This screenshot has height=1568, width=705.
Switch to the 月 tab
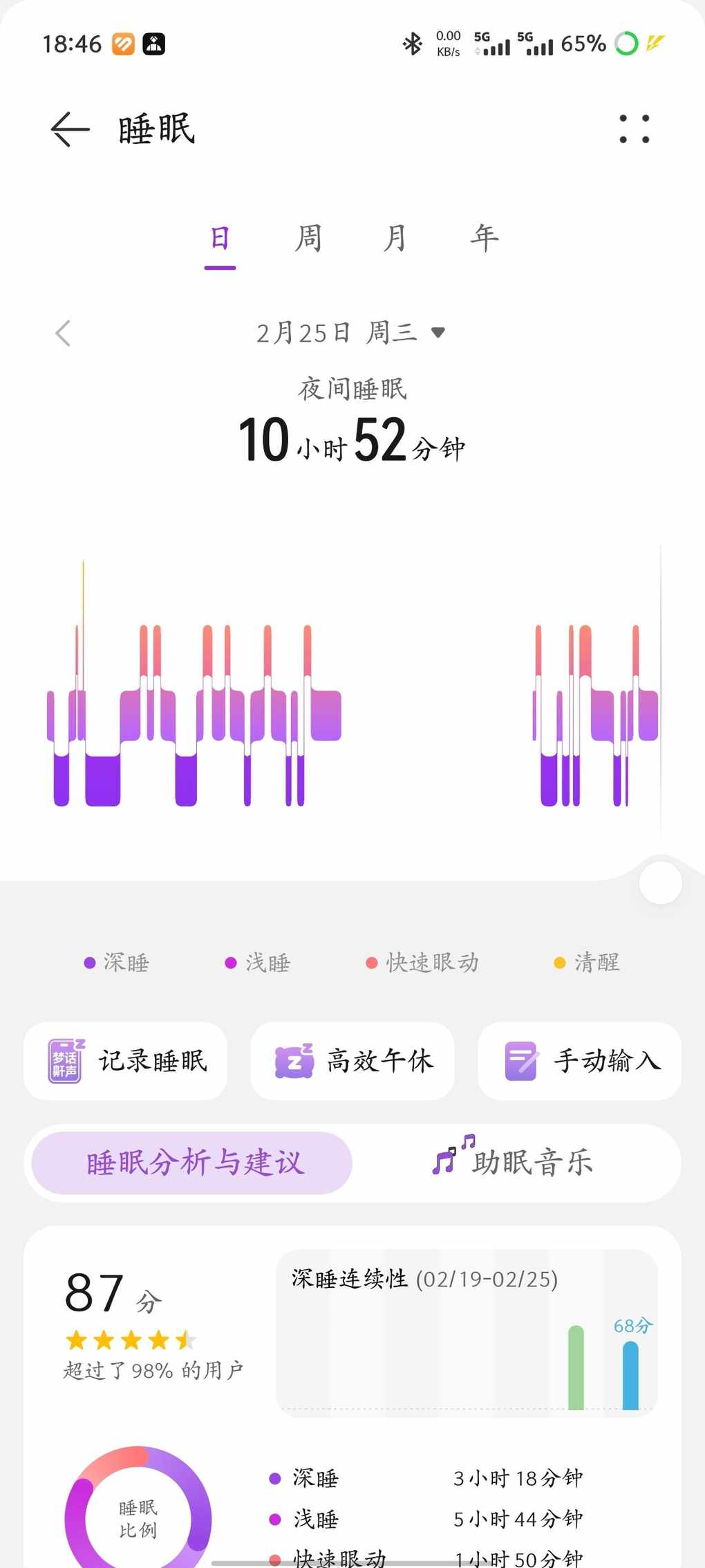coord(395,239)
